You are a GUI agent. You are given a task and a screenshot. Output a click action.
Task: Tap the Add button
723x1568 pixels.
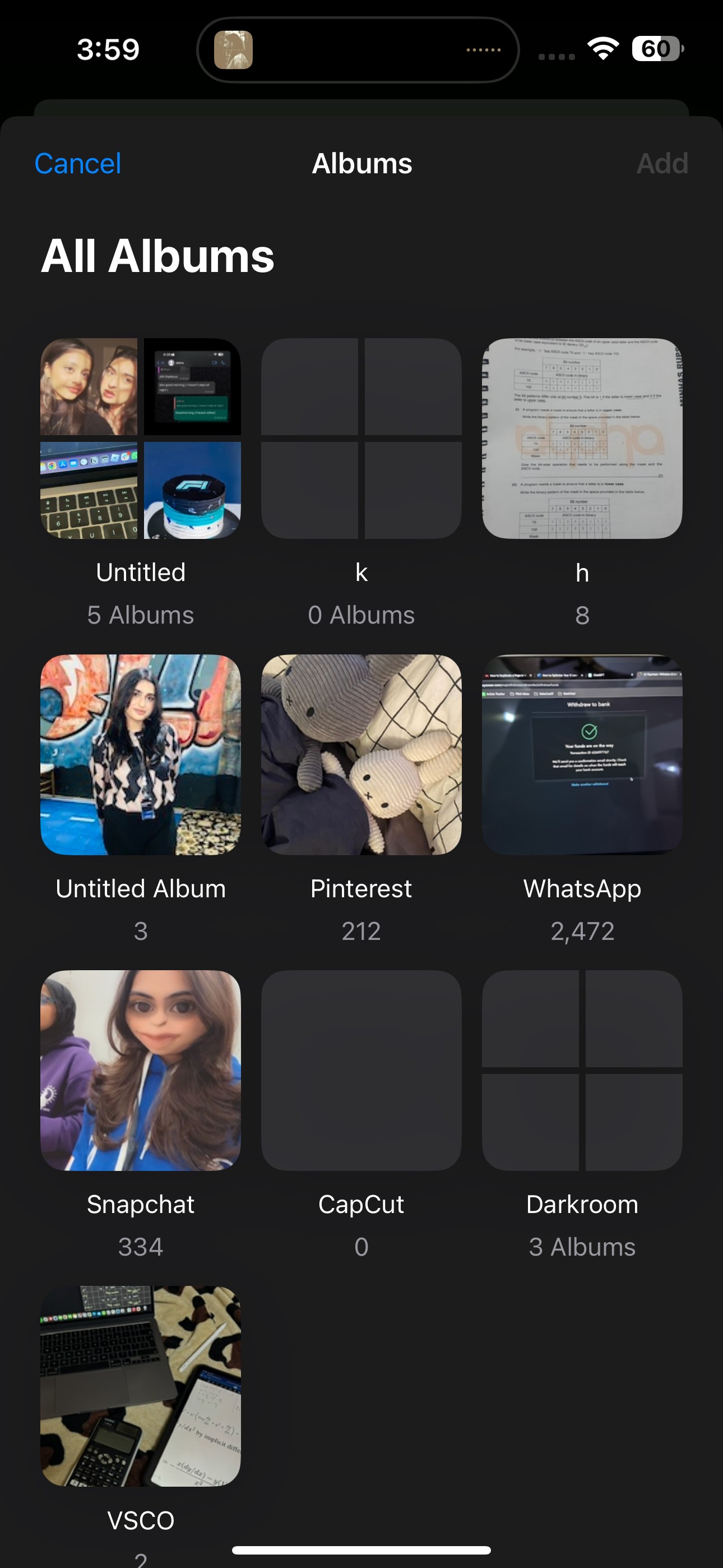click(661, 164)
